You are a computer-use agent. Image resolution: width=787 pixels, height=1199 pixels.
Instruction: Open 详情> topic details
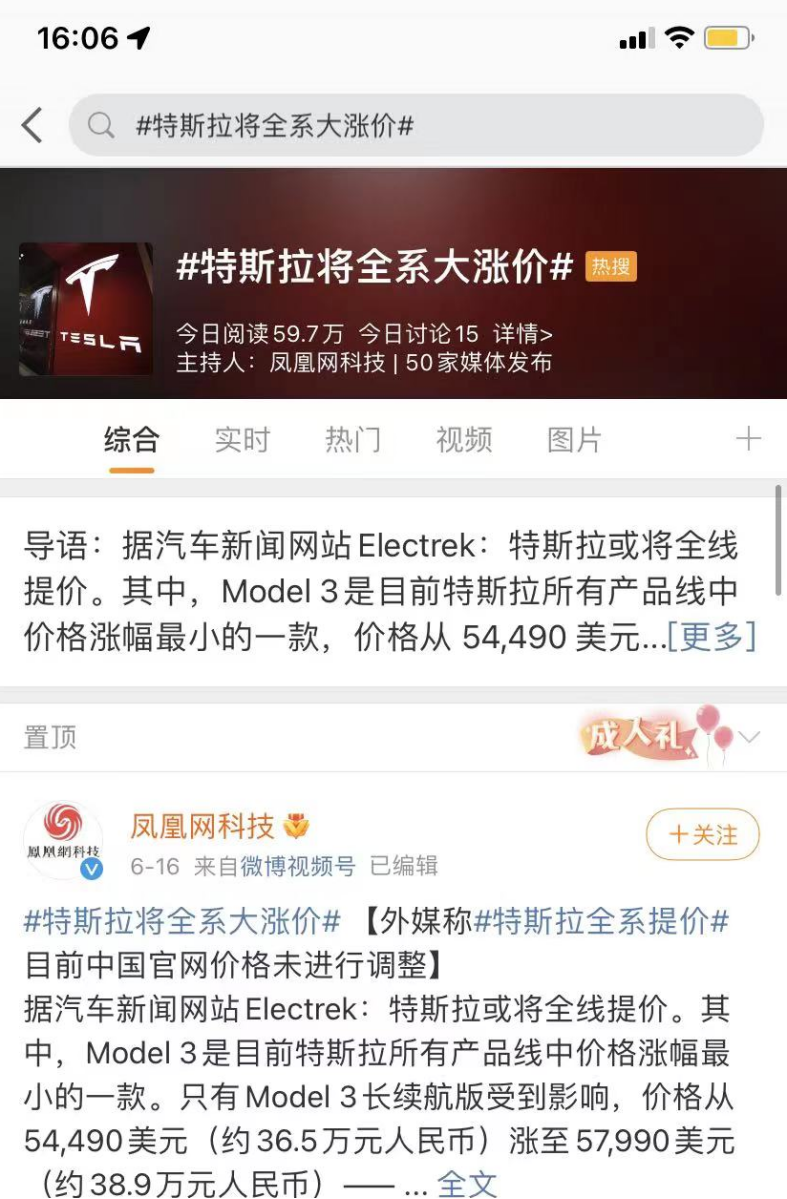click(523, 333)
